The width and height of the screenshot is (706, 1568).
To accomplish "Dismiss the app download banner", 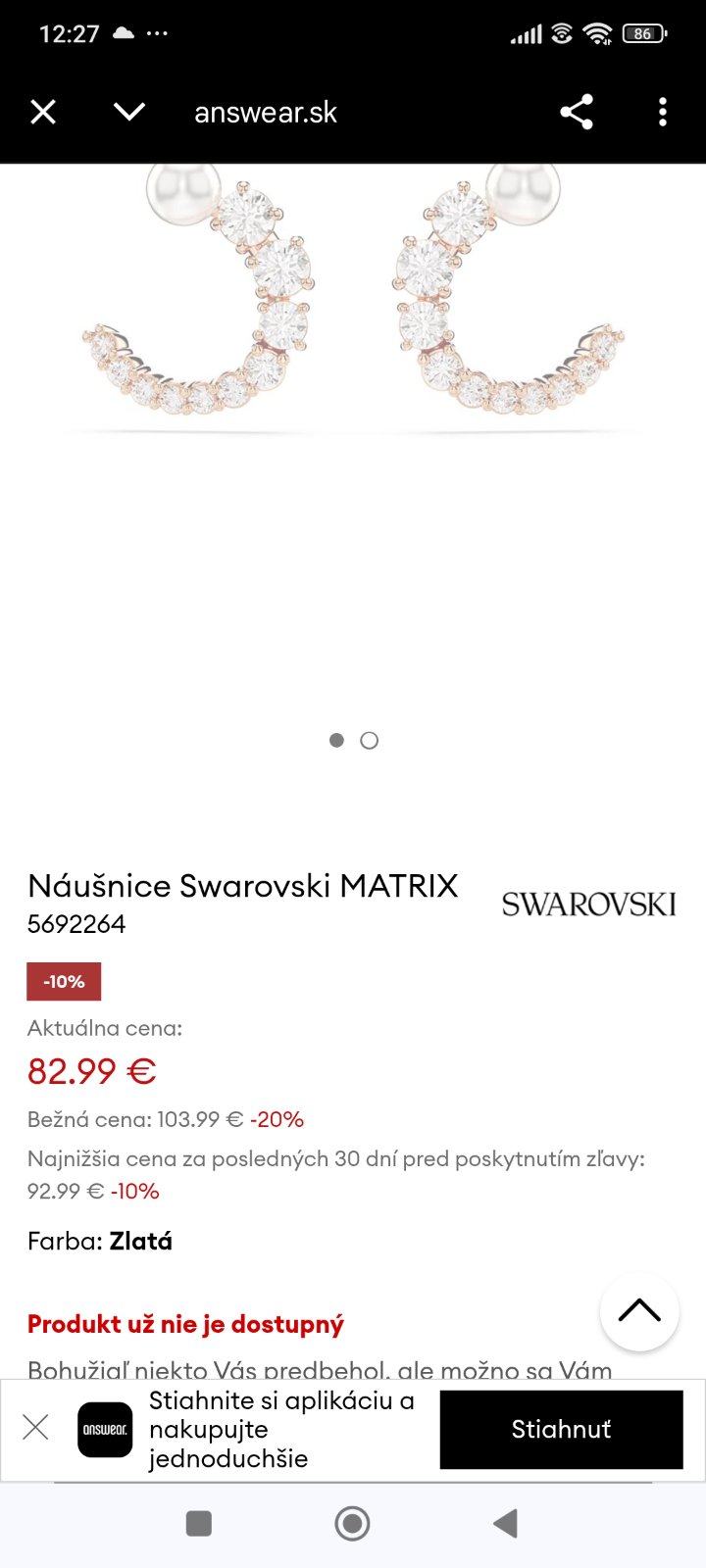I will [35, 1428].
